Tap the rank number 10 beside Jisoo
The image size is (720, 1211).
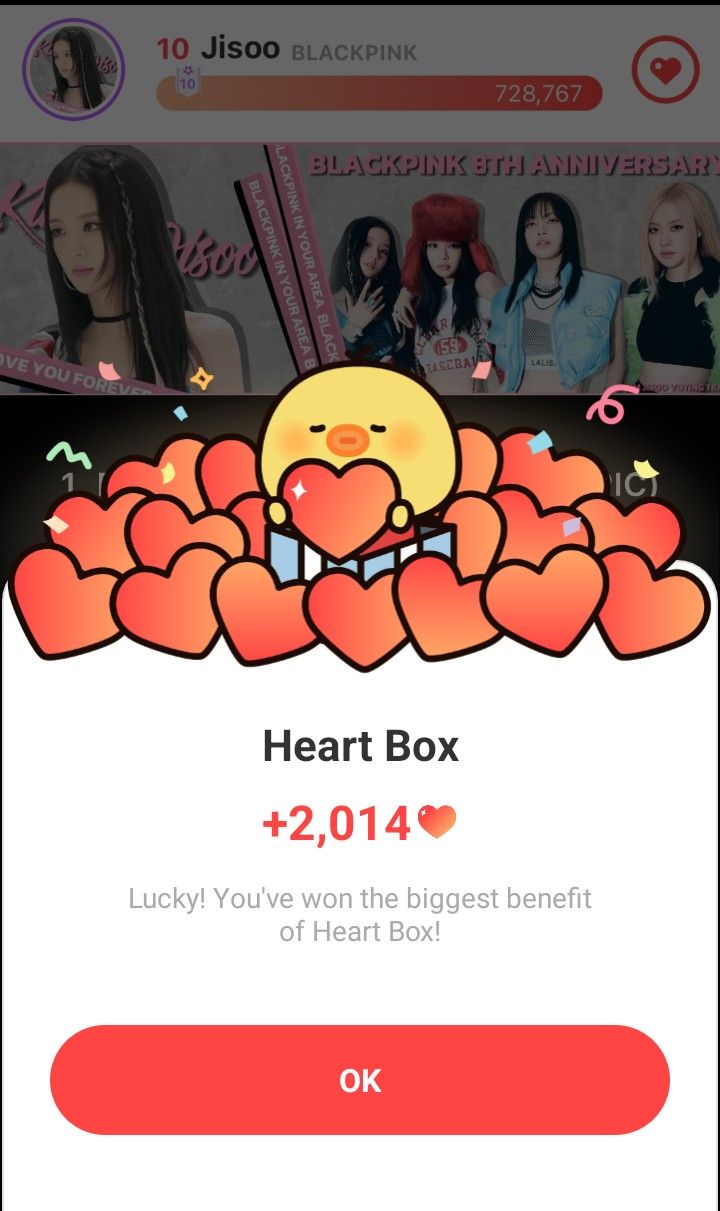176,48
